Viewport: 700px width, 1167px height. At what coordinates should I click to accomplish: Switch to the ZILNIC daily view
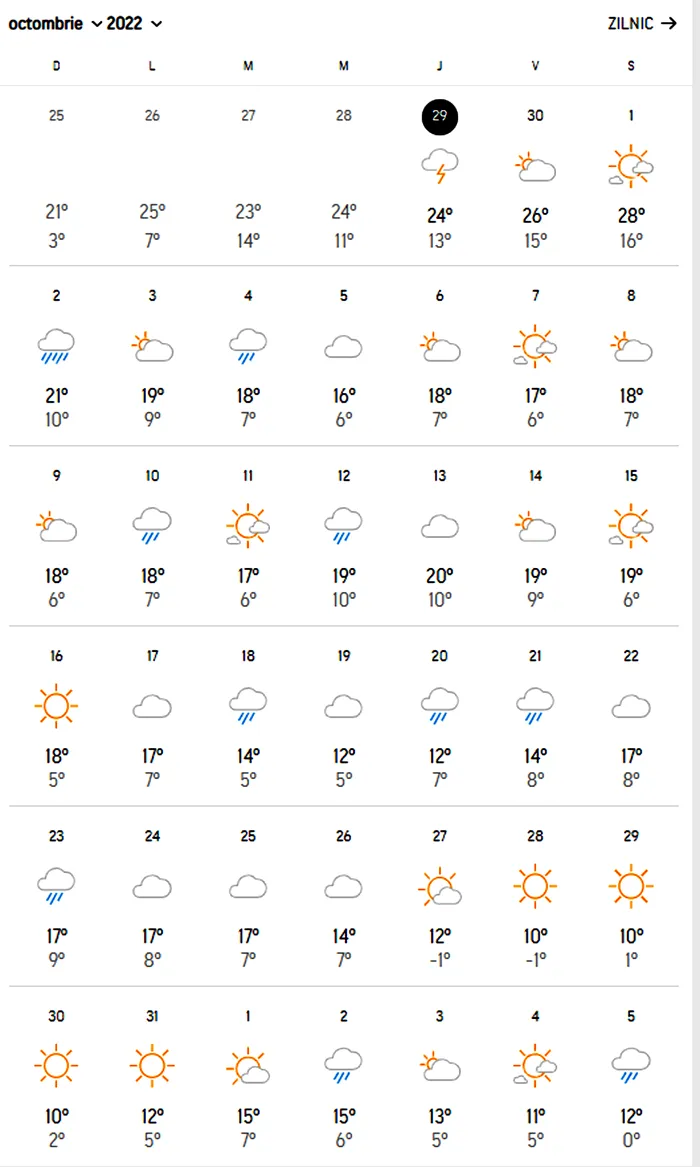coord(642,23)
